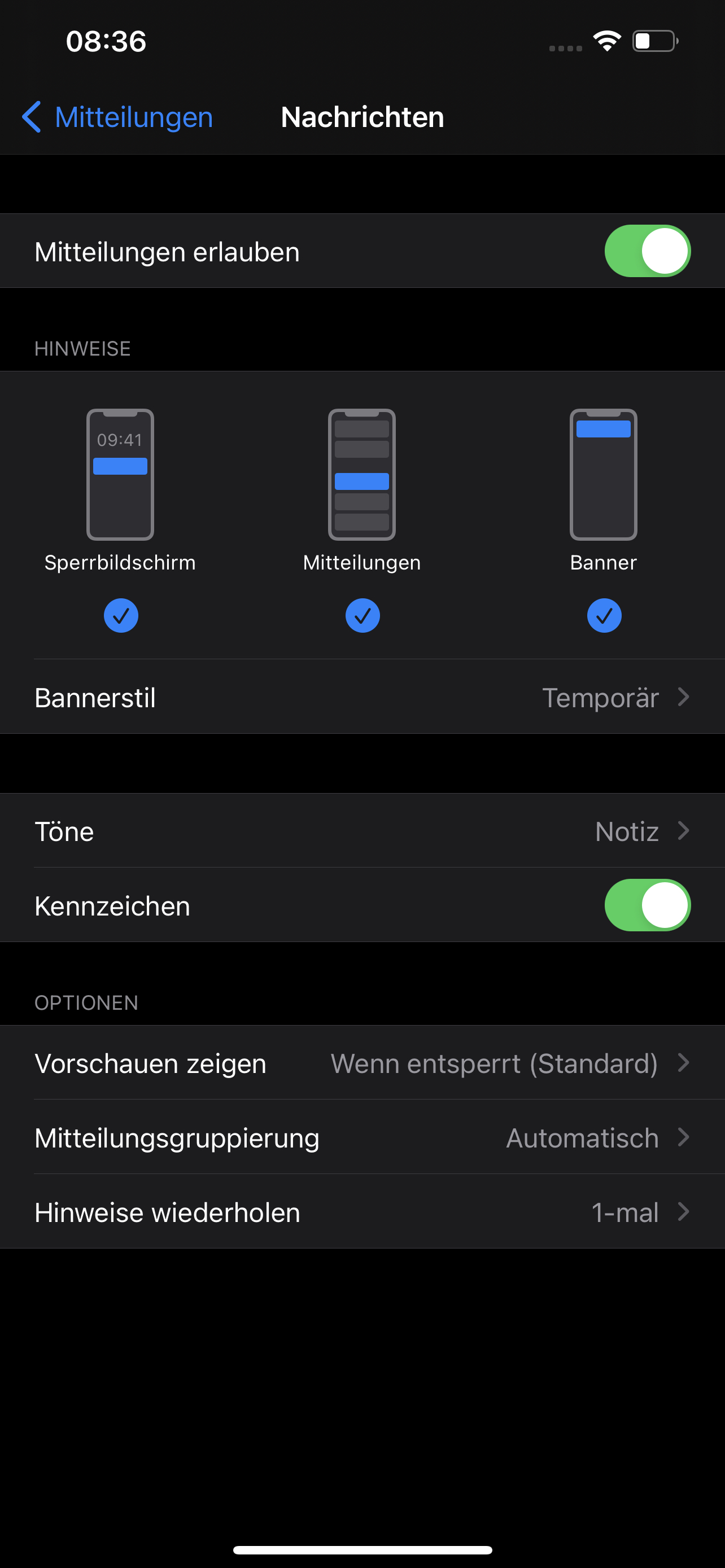This screenshot has width=725, height=1568.
Task: Uncheck the Mitteilungen alert option
Action: 362,615
